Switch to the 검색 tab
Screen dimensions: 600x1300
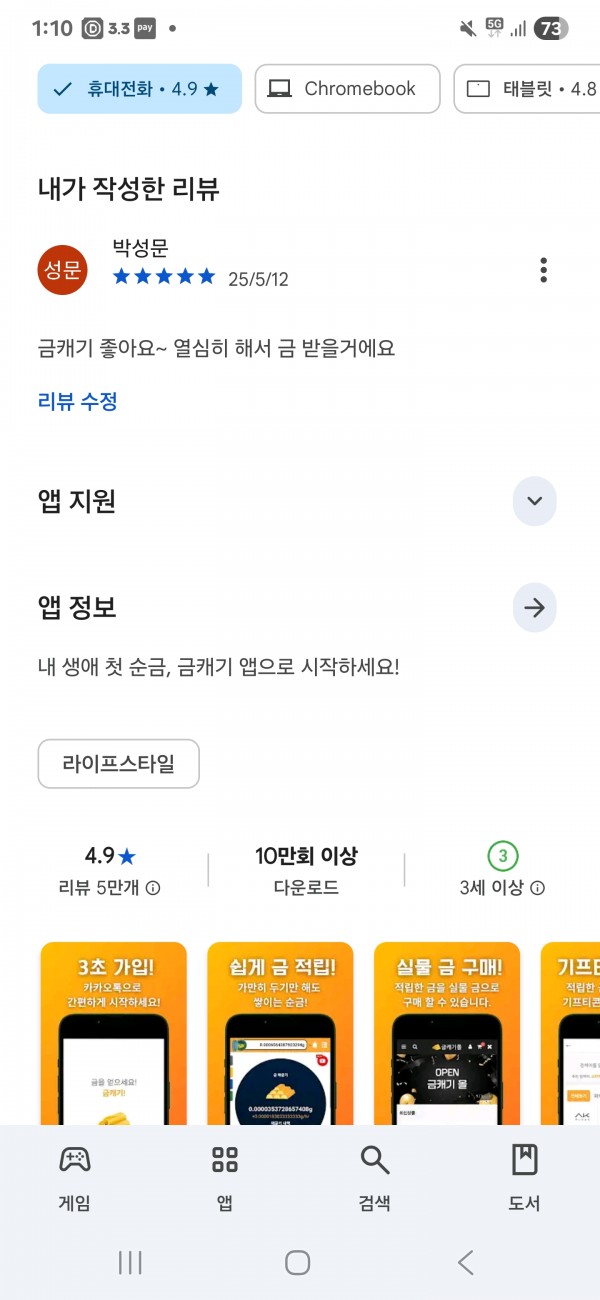click(x=375, y=1178)
